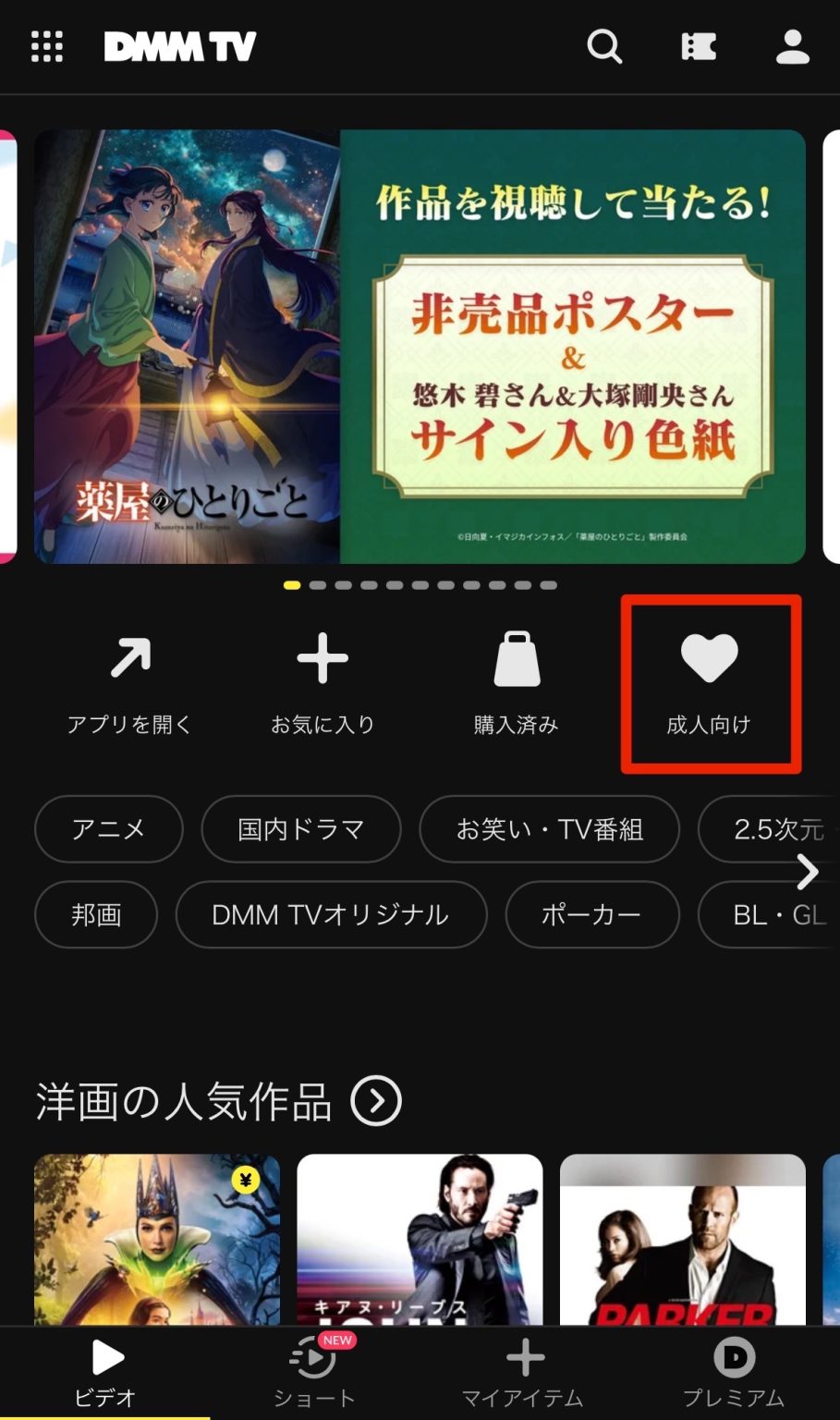Image resolution: width=840 pixels, height=1420 pixels.
Task: Select the ポーカー genre chip
Action: pyautogui.click(x=592, y=915)
